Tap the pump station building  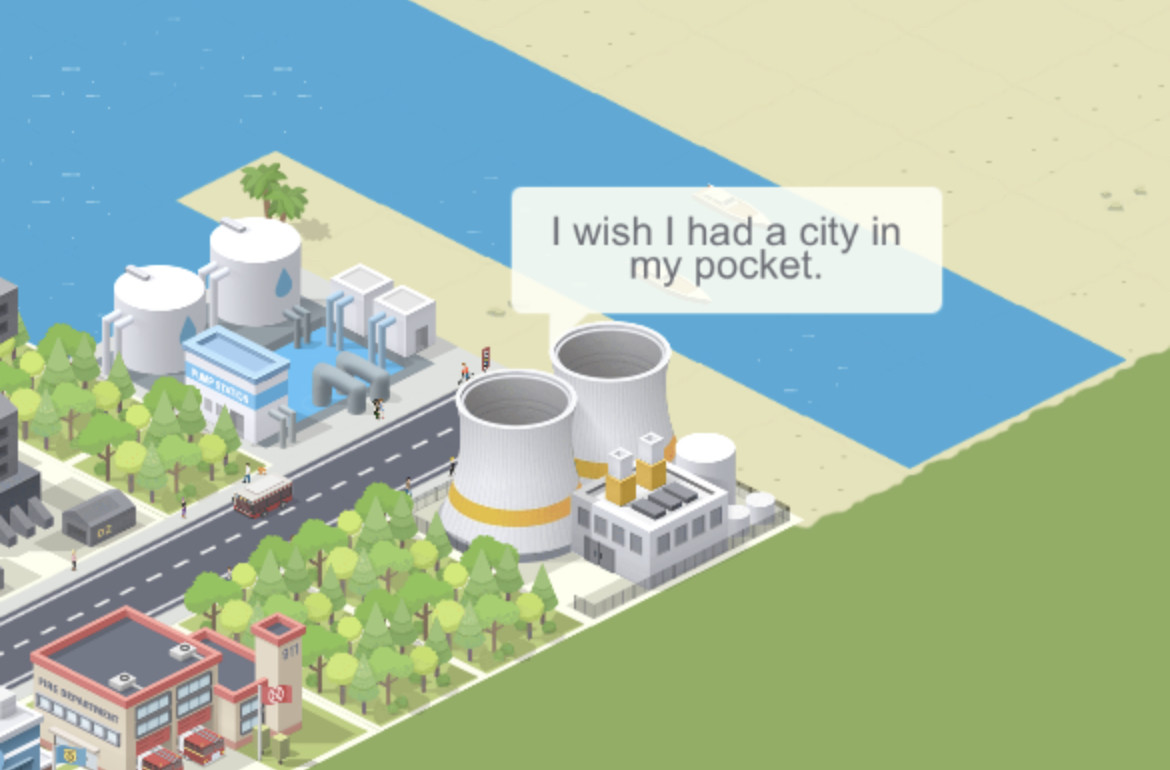[x=238, y=385]
